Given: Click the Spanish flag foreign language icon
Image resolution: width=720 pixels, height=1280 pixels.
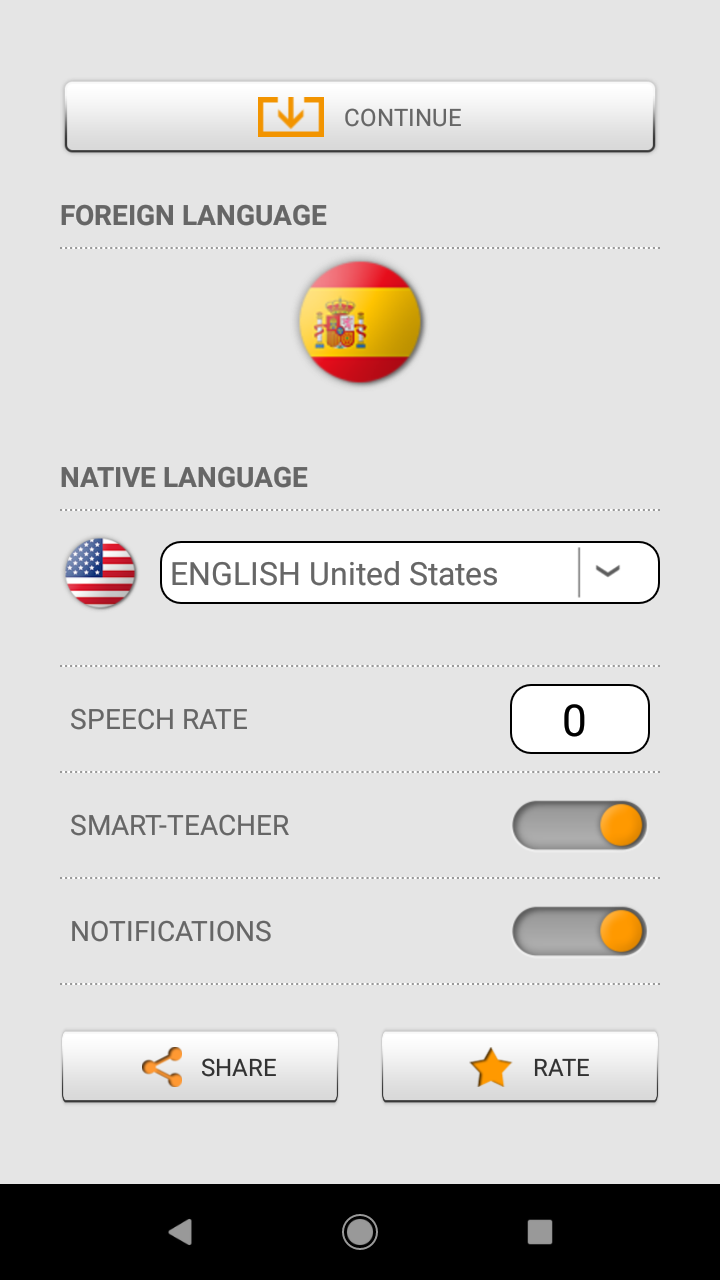Looking at the screenshot, I should (360, 322).
